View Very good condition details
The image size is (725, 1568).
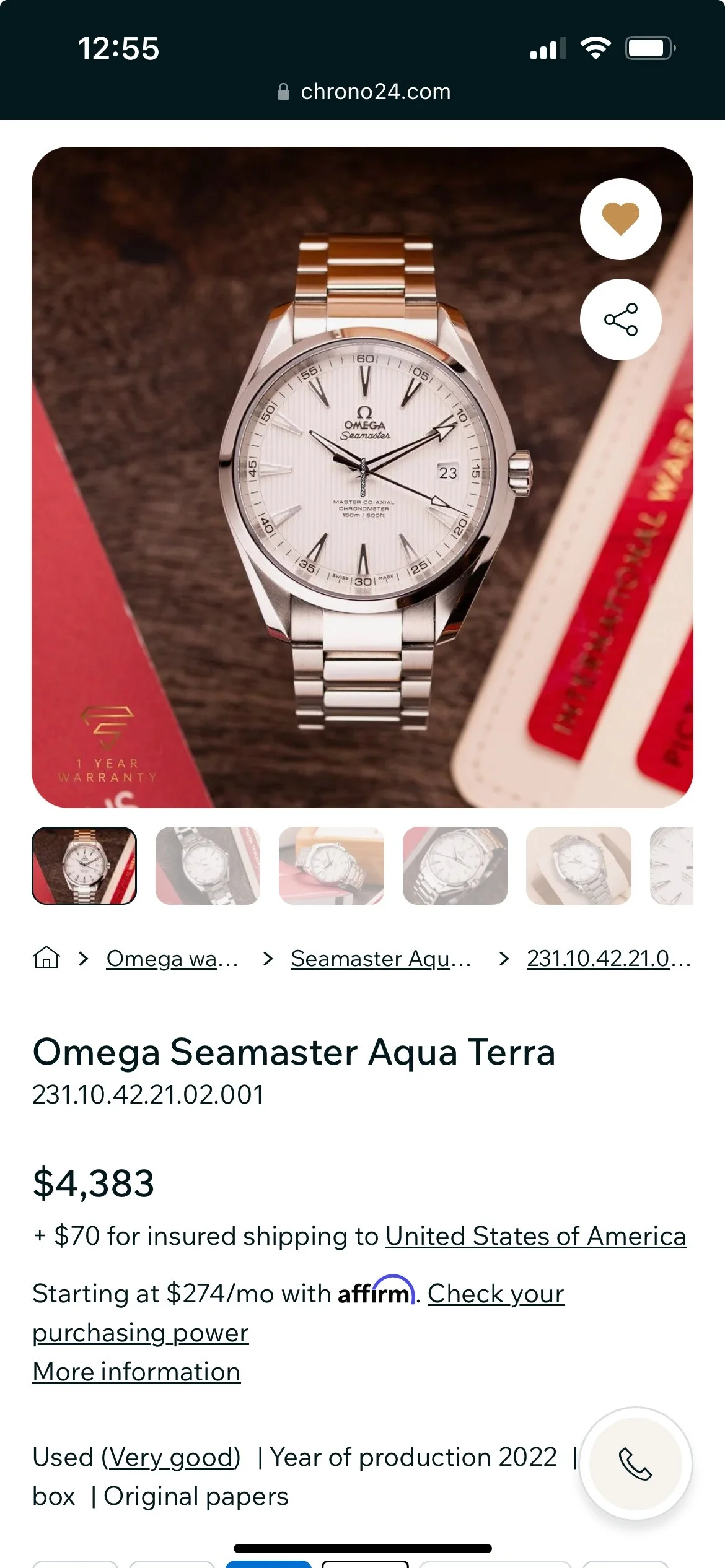point(170,1457)
